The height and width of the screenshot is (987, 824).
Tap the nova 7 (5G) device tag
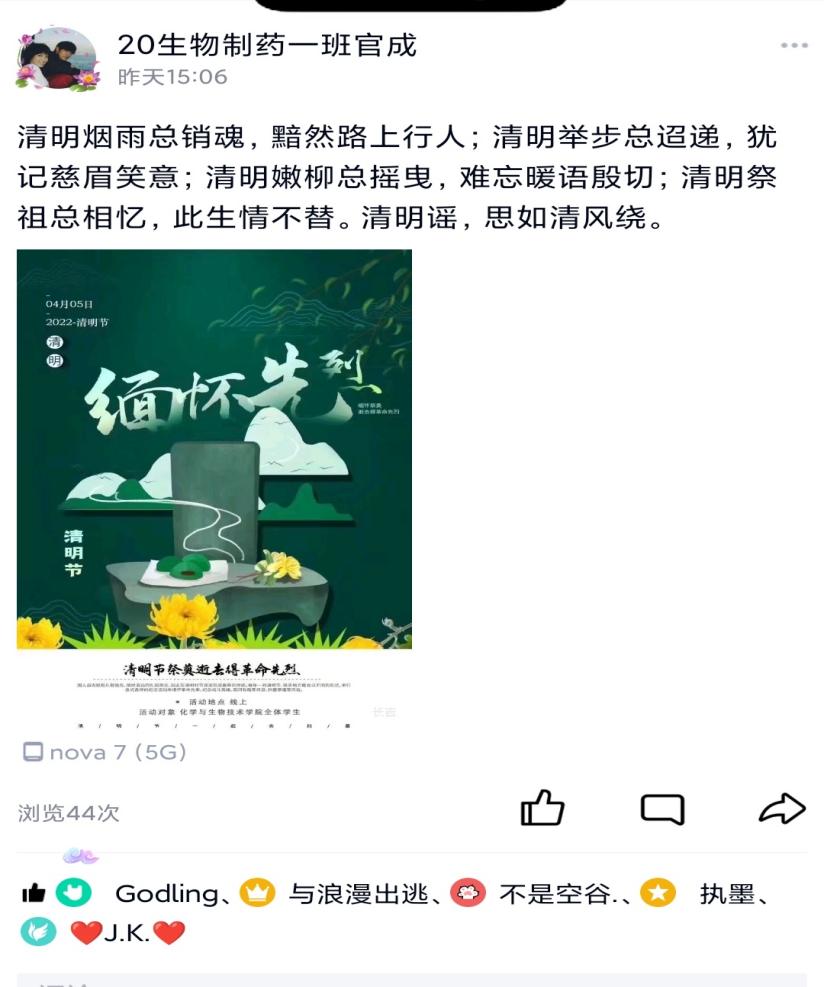point(106,752)
